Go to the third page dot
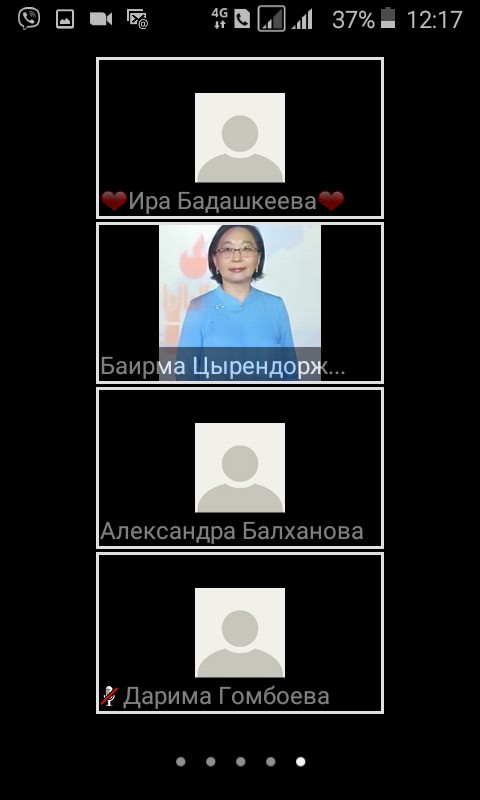This screenshot has width=480, height=800. click(241, 762)
